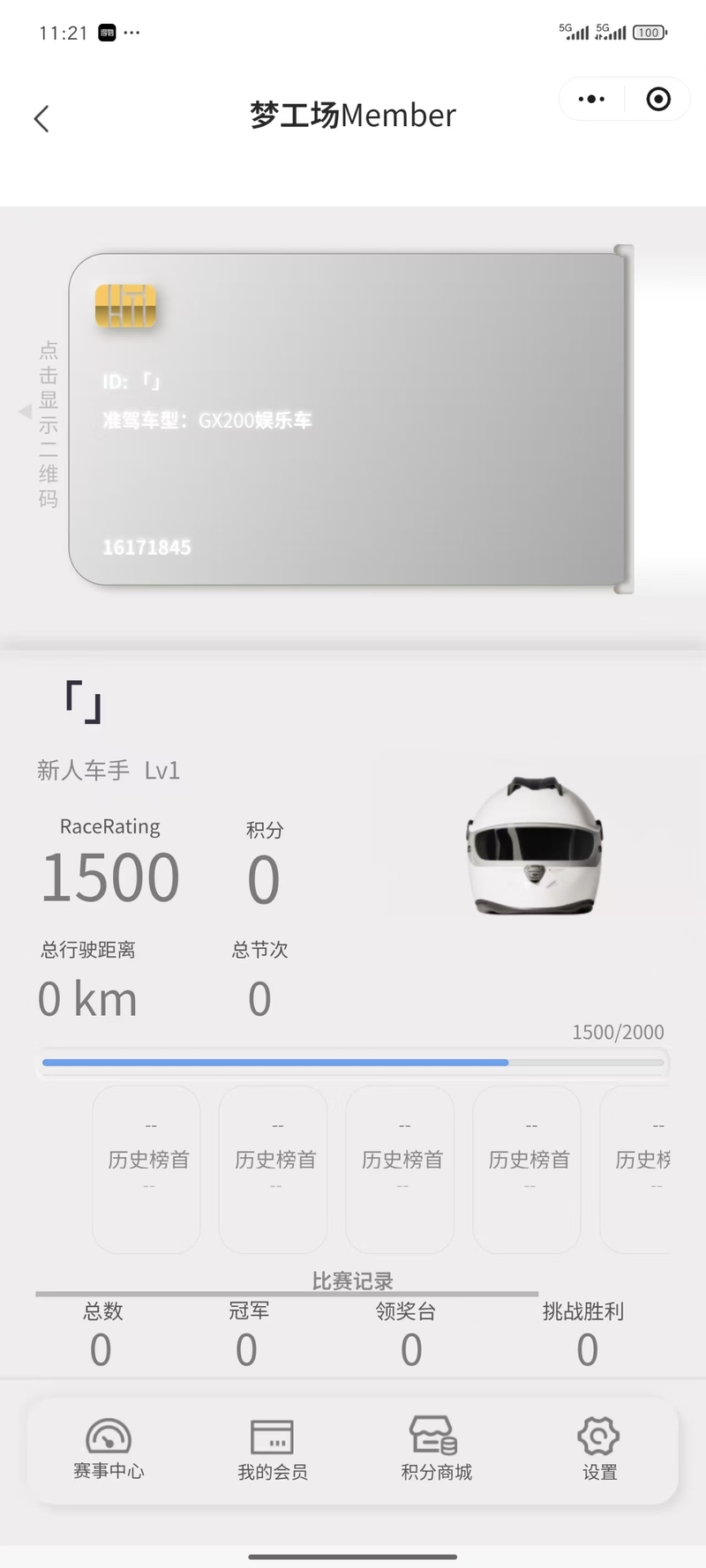The width and height of the screenshot is (706, 1568).
Task: Open the silver membership card
Action: 347,419
